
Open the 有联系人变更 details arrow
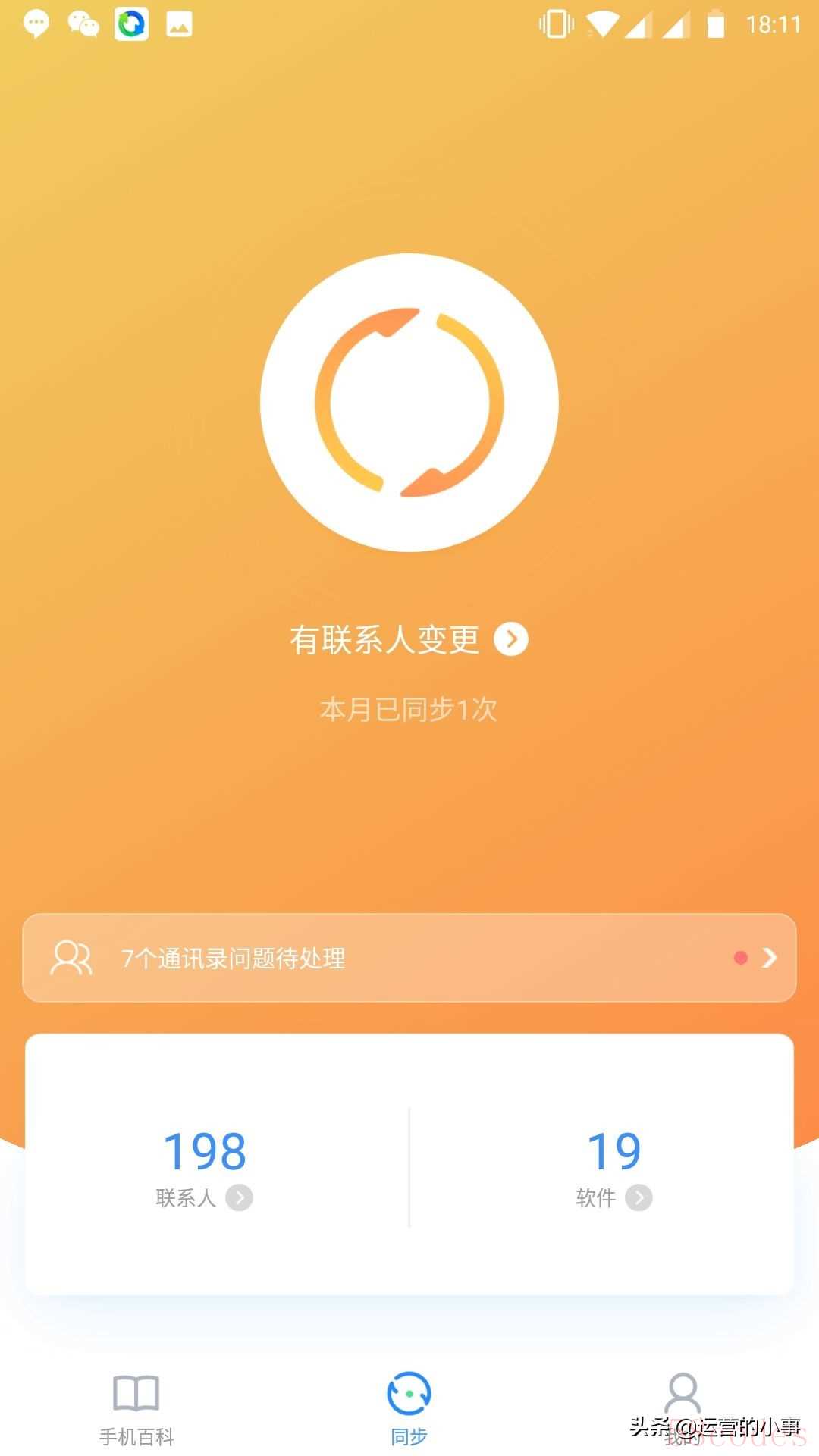tap(511, 639)
